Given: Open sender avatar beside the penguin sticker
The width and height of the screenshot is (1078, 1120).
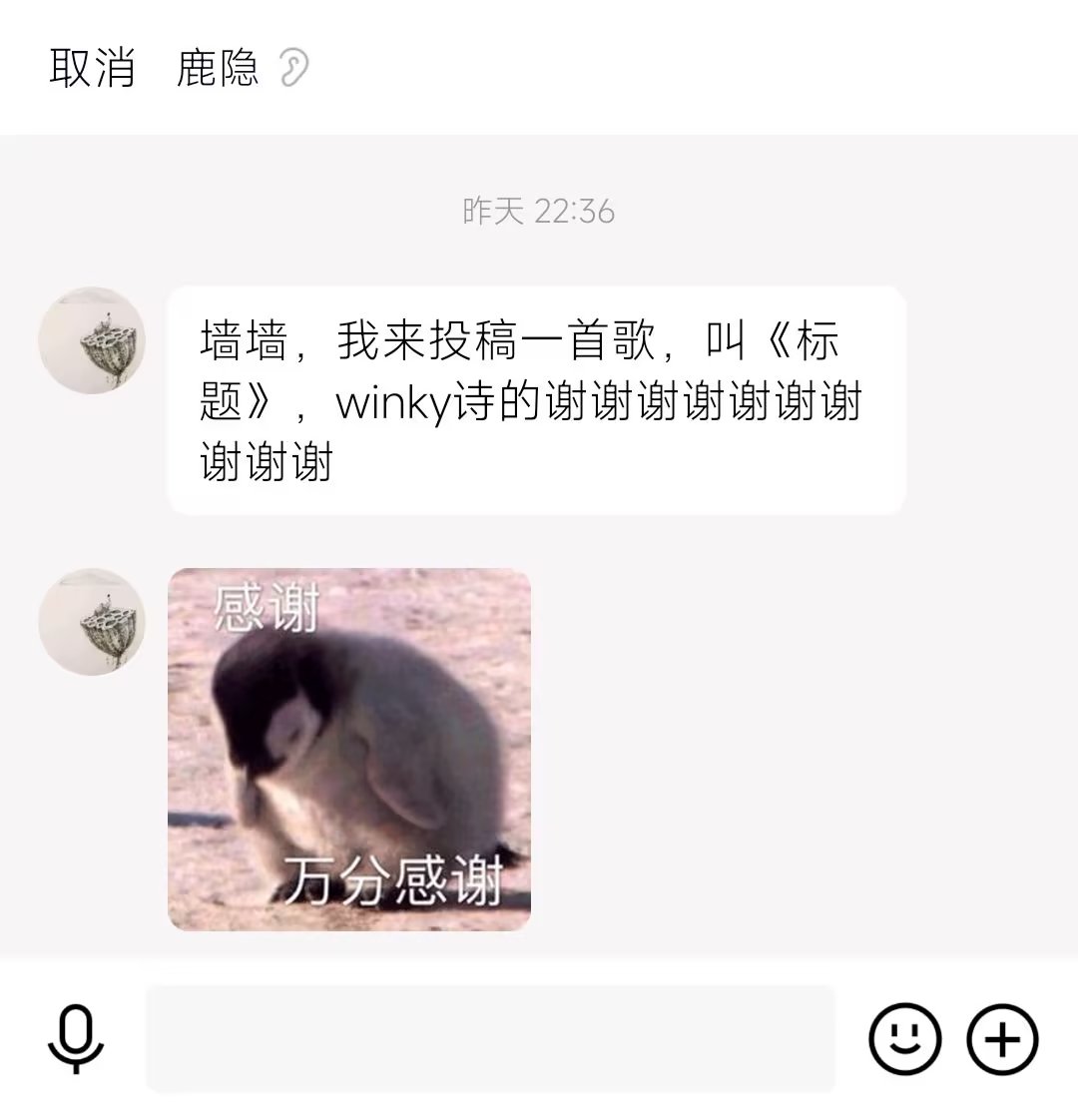Looking at the screenshot, I should (x=92, y=621).
